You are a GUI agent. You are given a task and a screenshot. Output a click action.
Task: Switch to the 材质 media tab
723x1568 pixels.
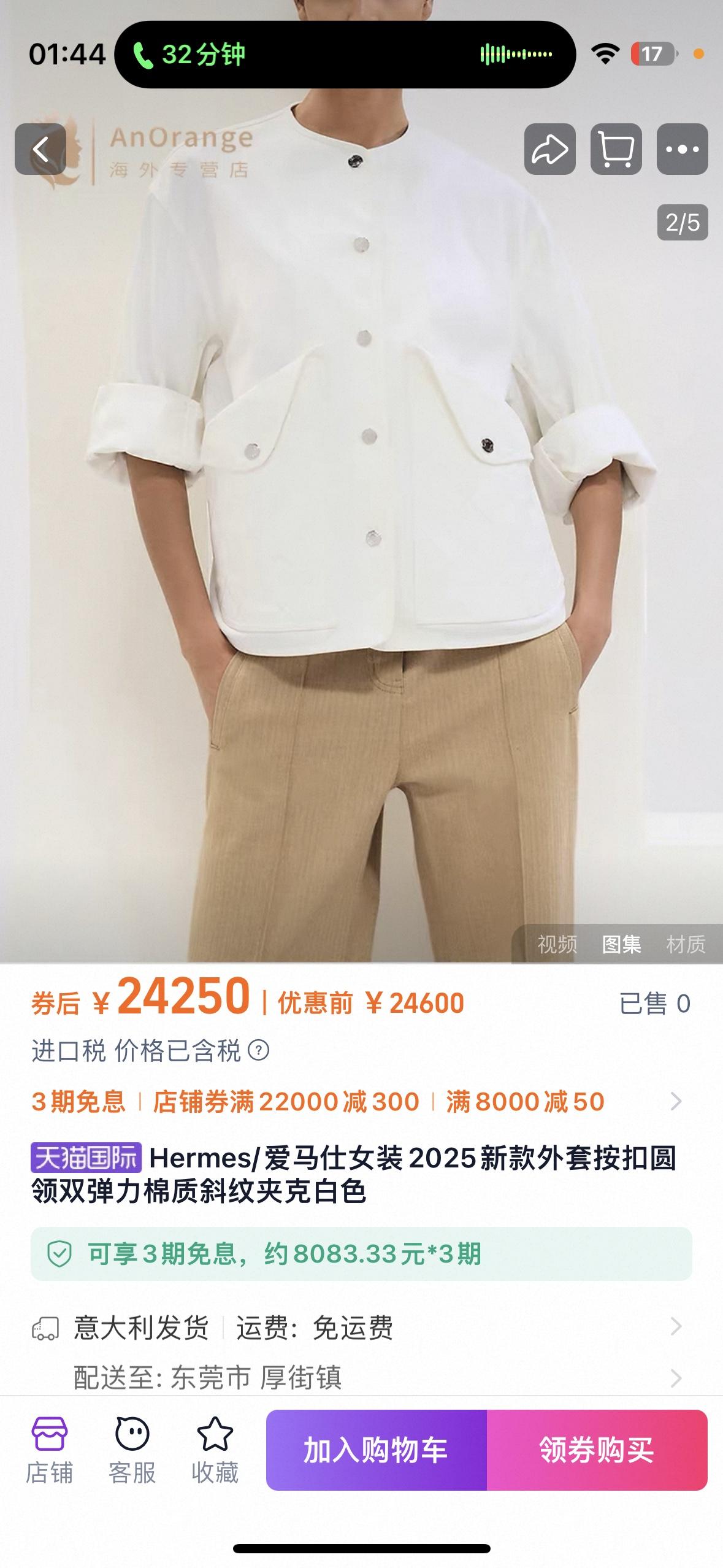(x=686, y=944)
